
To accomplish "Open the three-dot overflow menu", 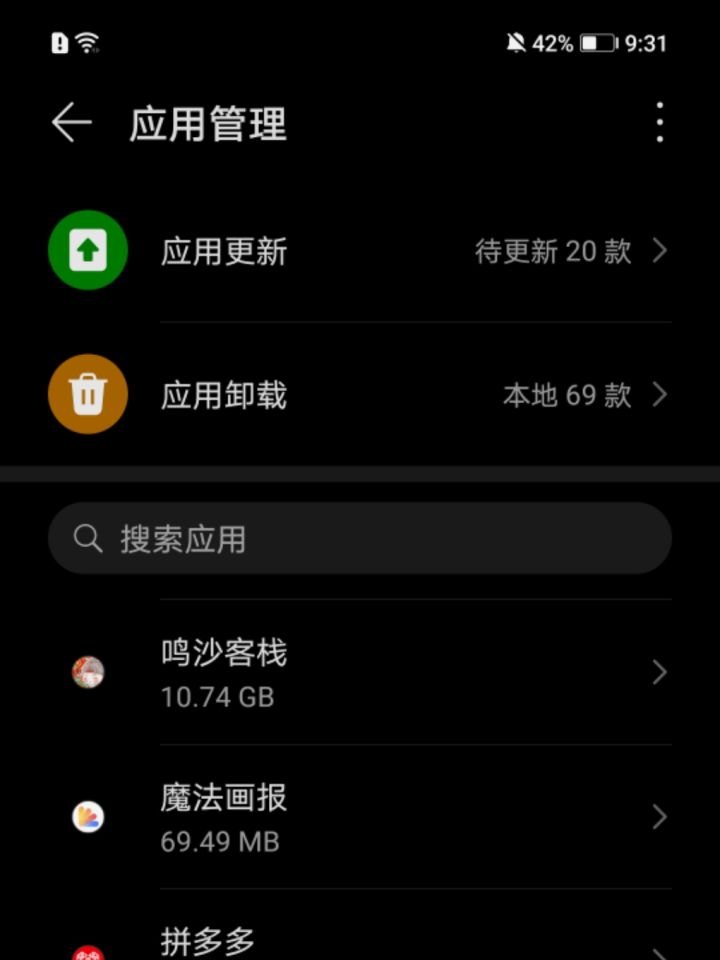I will coord(659,123).
